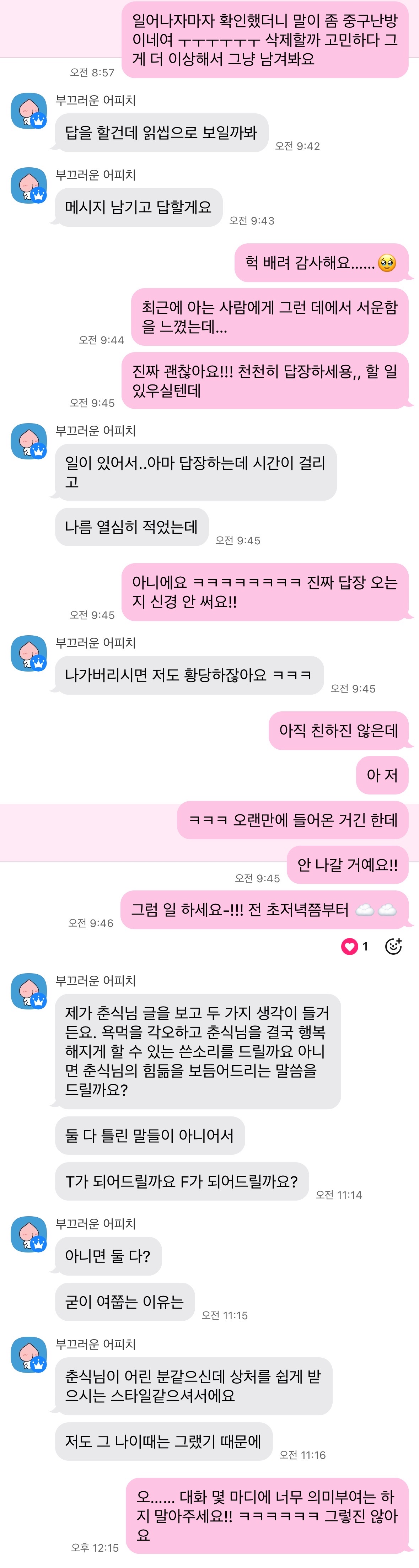Open 부끄러운 어피치's profile beside 답을 할건데 message
This screenshot has height=1568, width=419.
29,111
